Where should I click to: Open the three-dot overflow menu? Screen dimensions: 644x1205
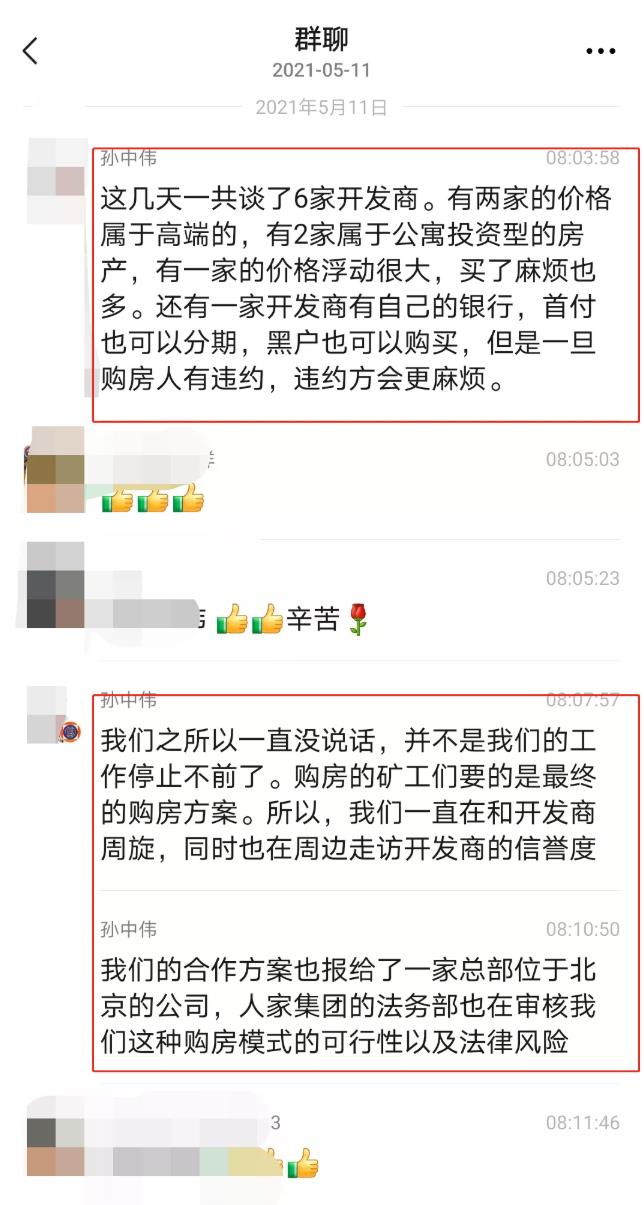(600, 51)
